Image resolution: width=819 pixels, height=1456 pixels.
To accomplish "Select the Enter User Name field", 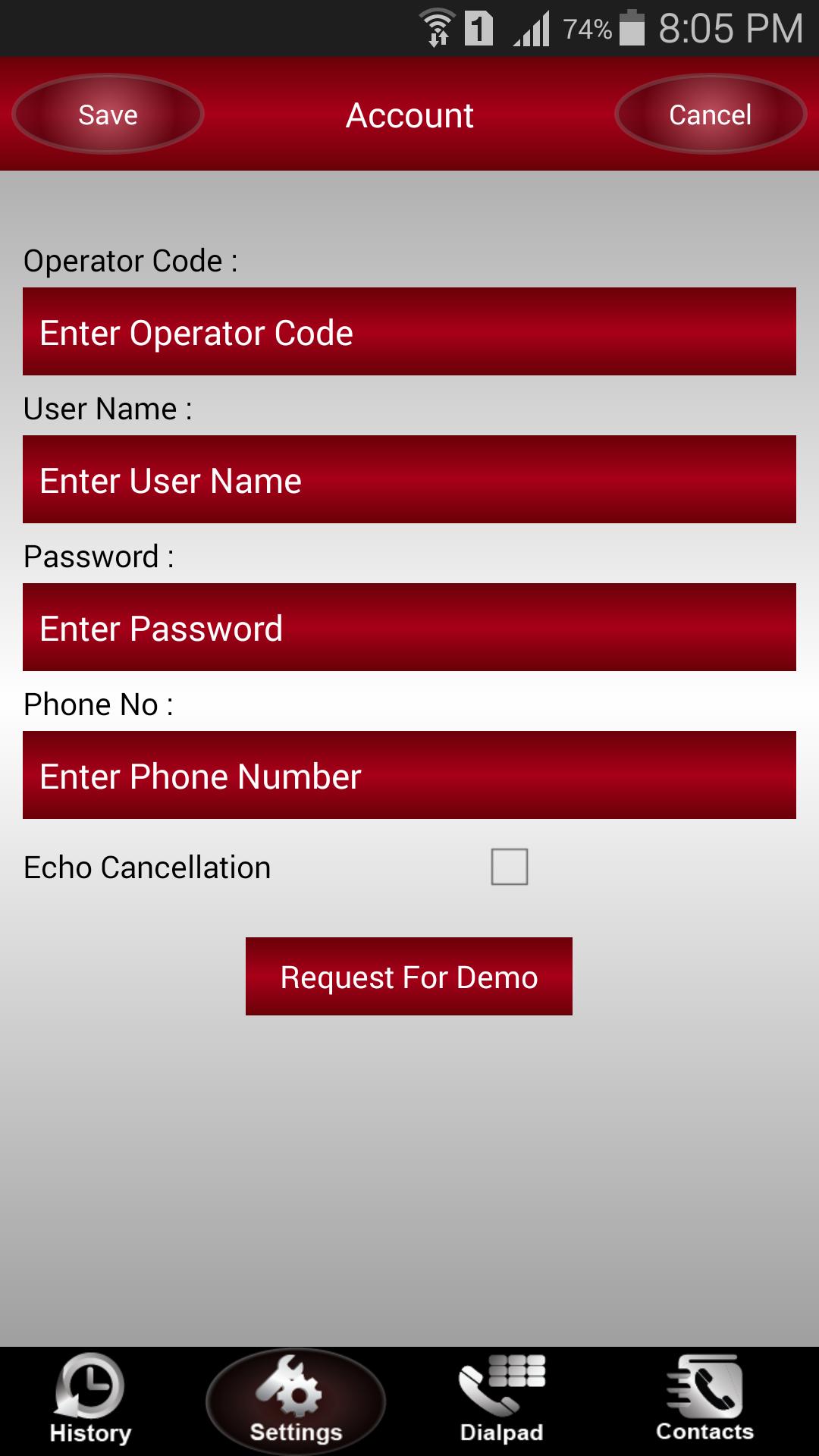I will pos(409,479).
